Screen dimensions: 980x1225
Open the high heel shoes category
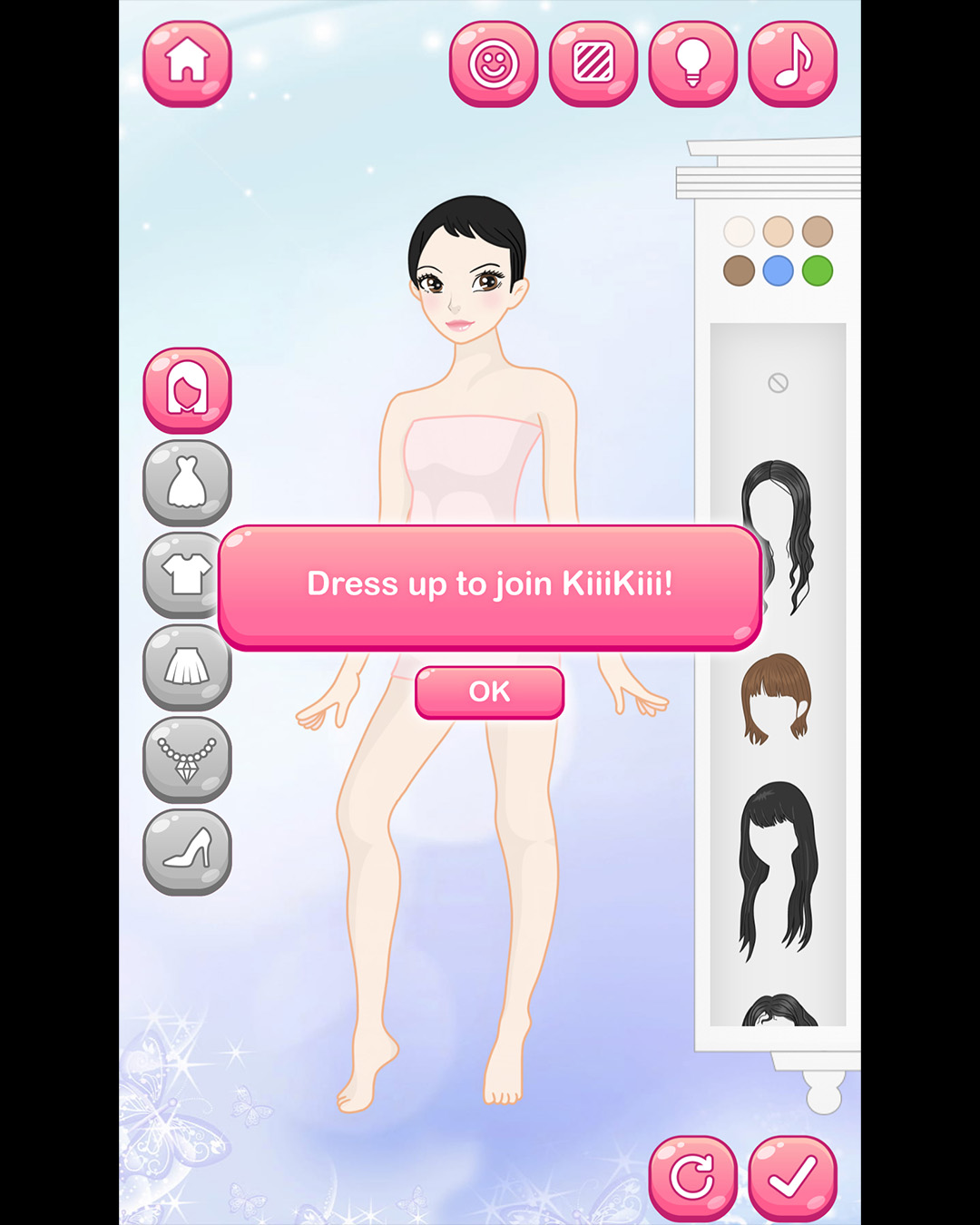pos(187,851)
